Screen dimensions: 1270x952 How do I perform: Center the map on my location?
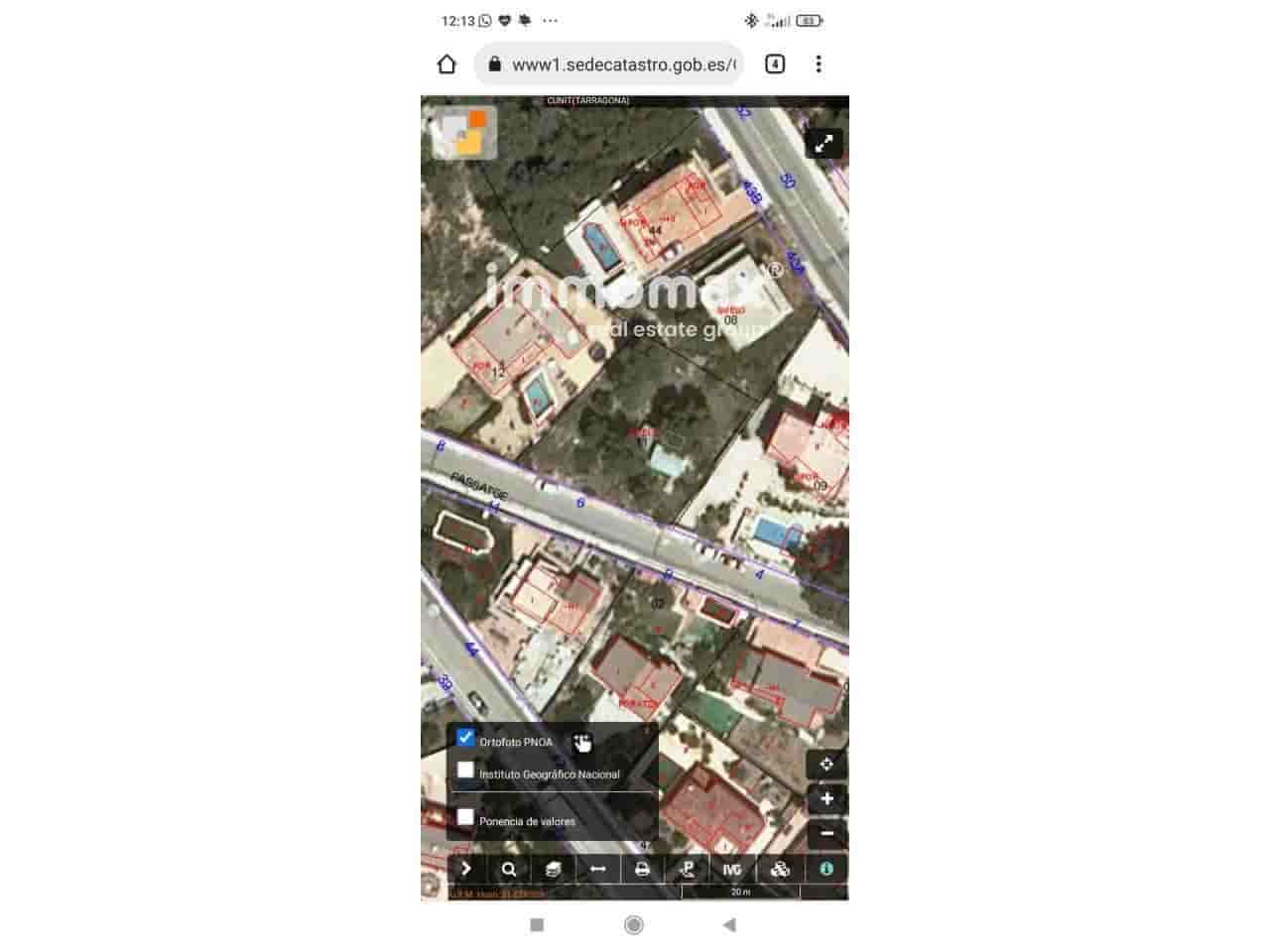pos(826,764)
